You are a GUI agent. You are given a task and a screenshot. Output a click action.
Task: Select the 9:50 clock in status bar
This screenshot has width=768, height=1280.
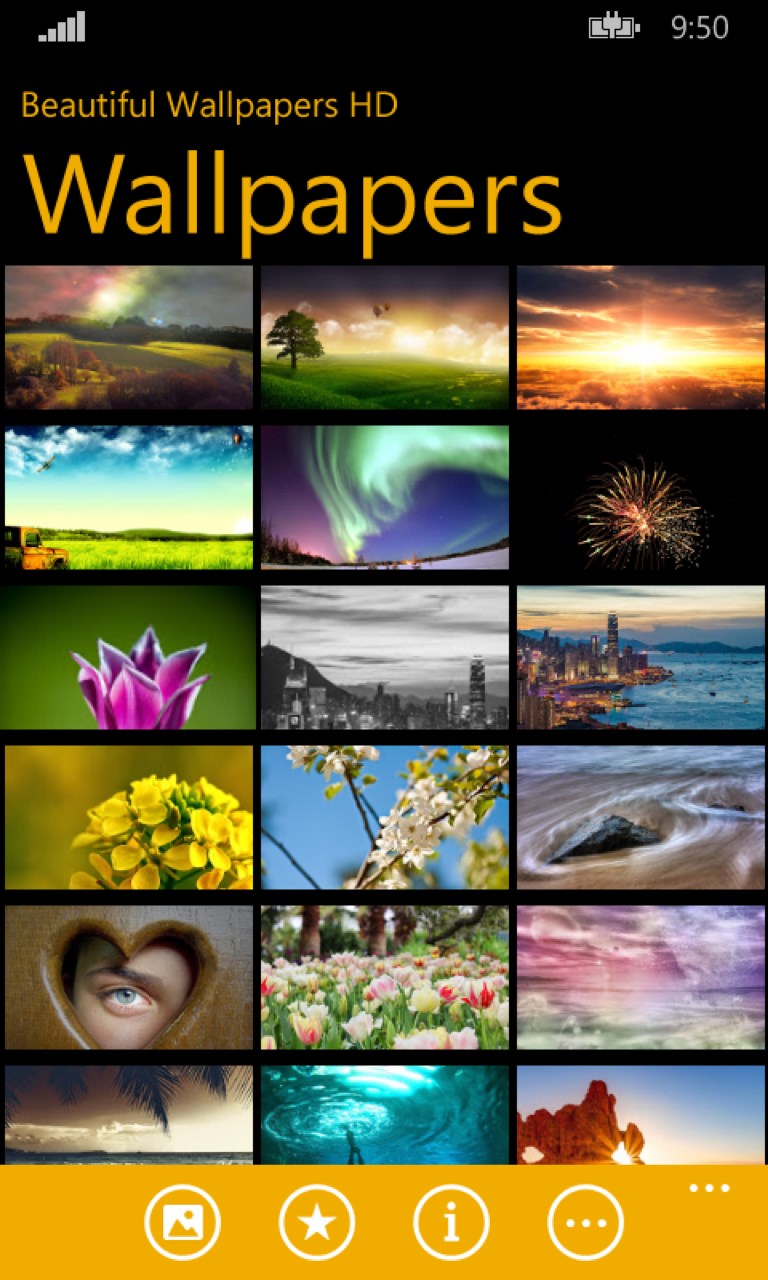(x=702, y=28)
